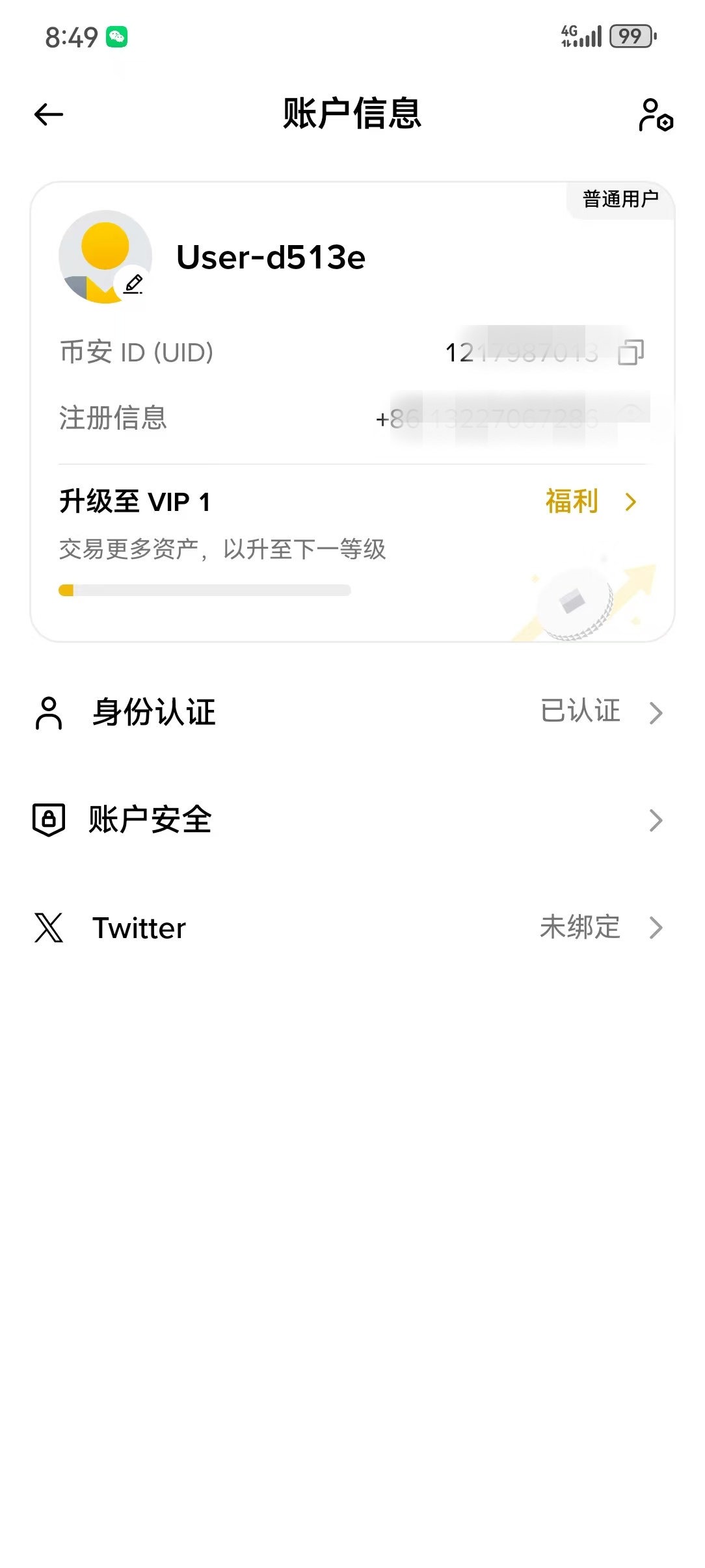Open VIP 1 benefits (福利)

(590, 502)
